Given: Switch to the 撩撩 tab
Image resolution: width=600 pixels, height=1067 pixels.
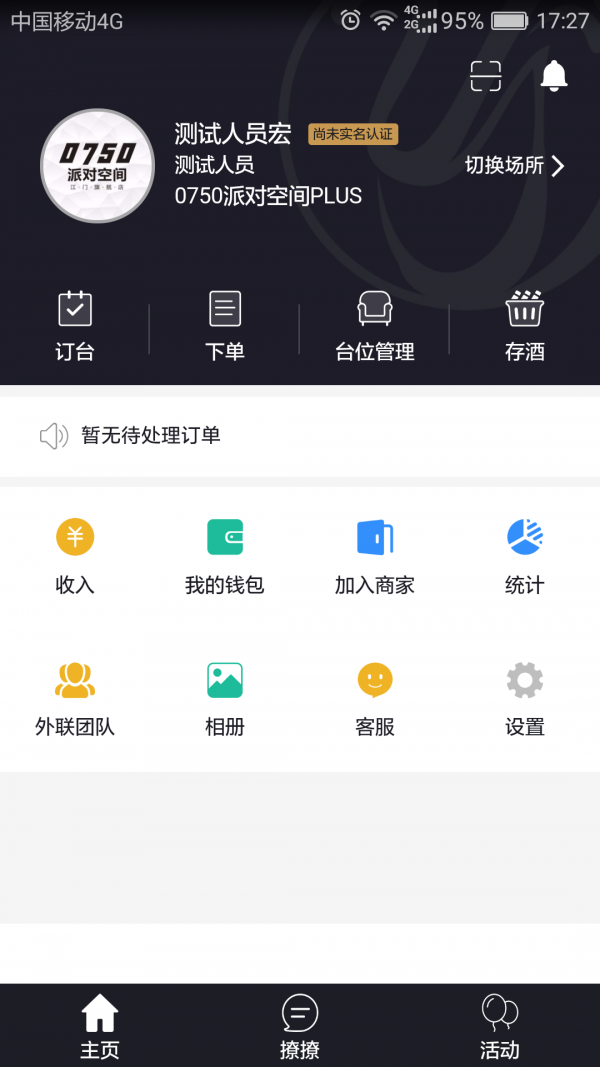Looking at the screenshot, I should 300,1026.
